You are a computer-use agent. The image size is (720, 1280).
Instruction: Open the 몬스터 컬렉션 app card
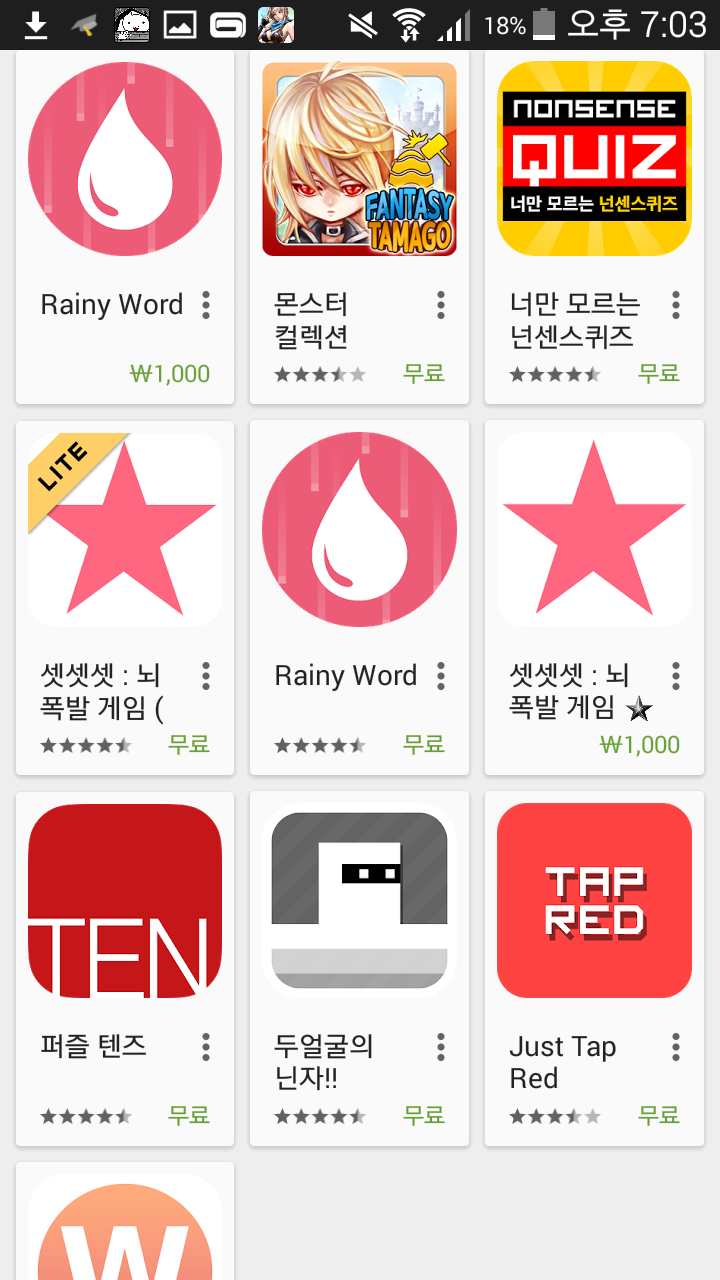click(359, 160)
